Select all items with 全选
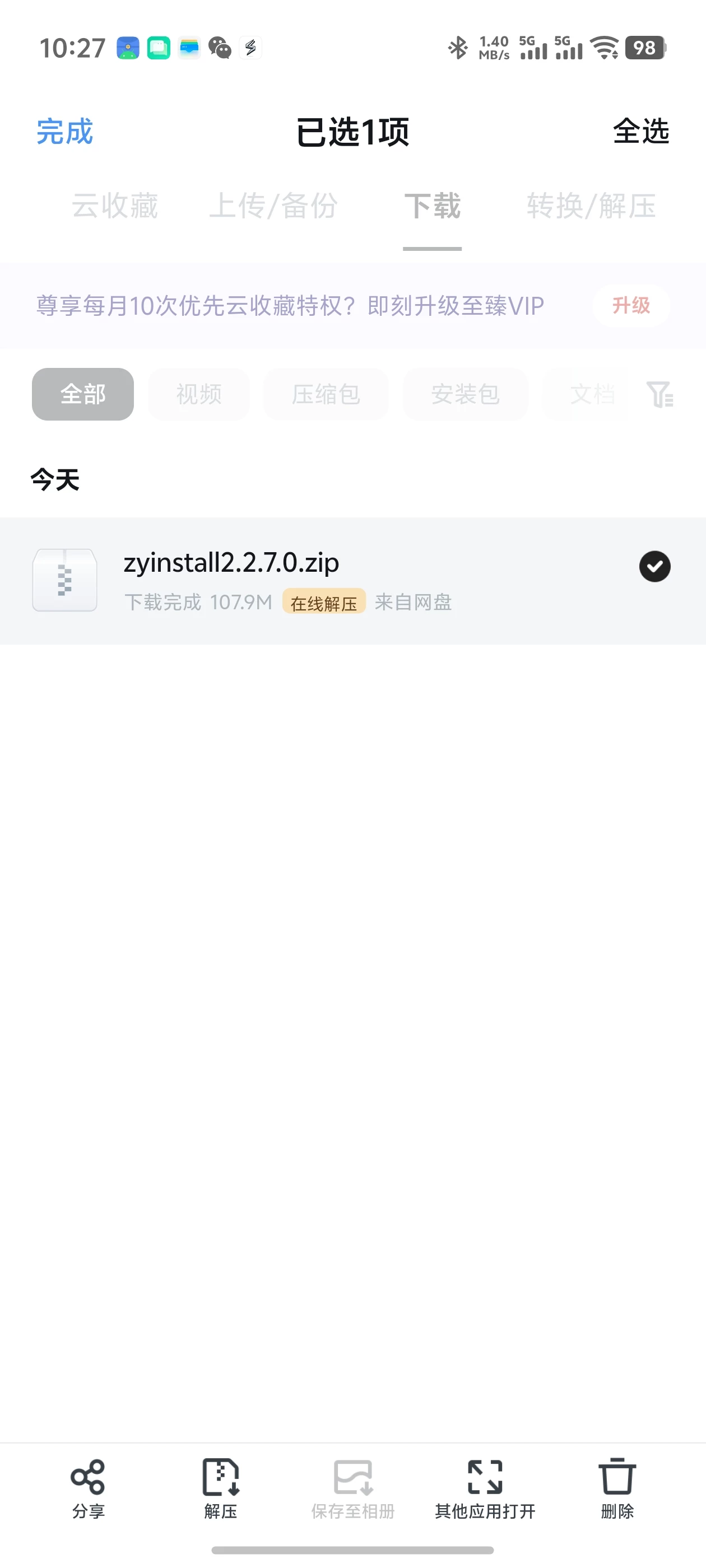The image size is (706, 1568). coord(640,132)
